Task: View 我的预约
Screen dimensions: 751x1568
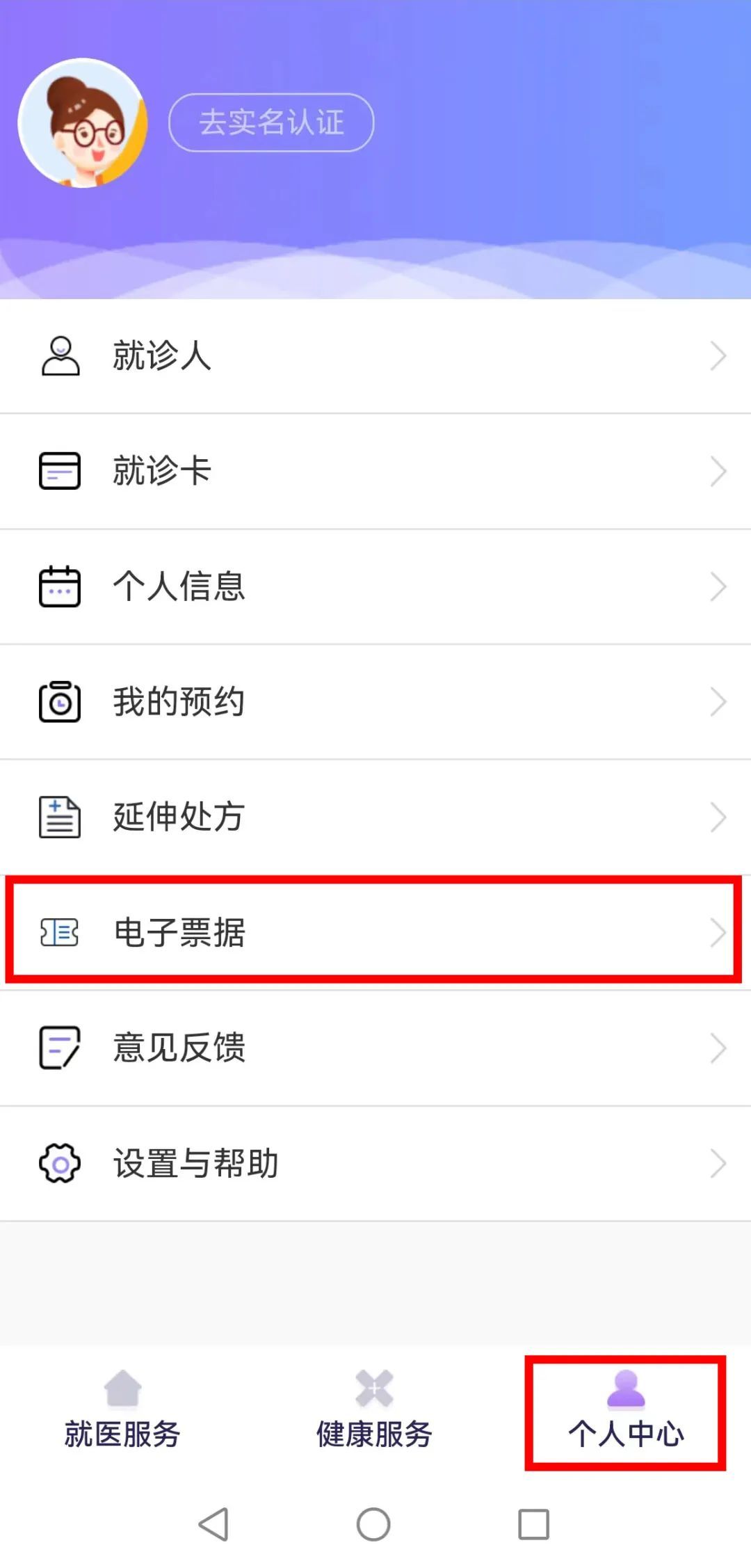Action: click(x=375, y=701)
